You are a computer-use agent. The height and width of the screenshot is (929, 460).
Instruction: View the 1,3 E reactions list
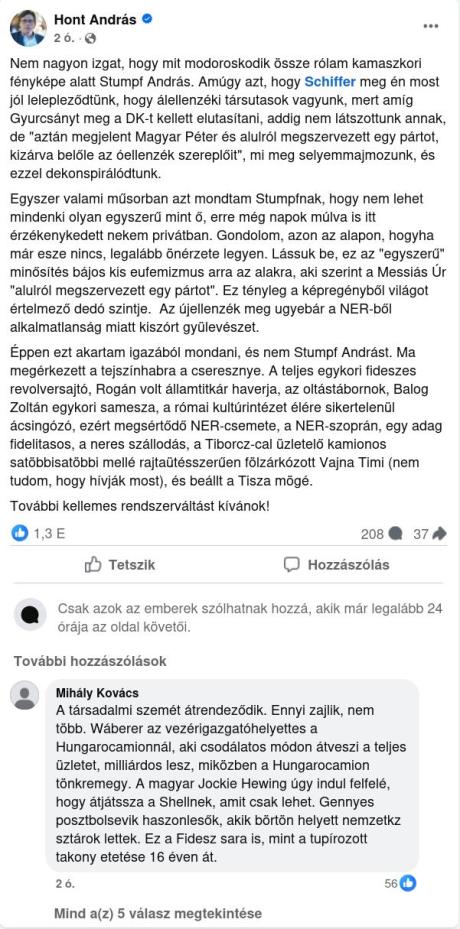tap(39, 534)
